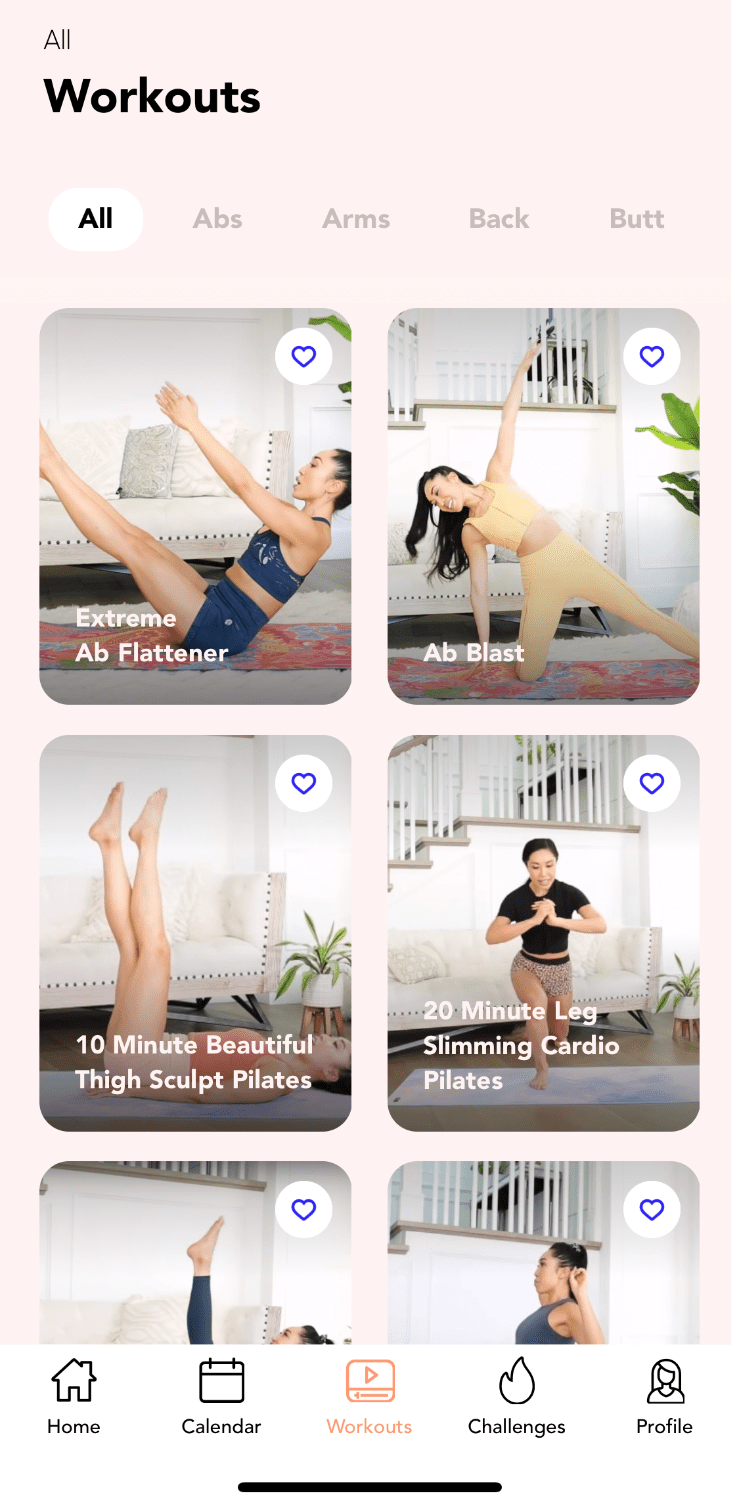
Task: Switch to the Arms category
Action: click(x=356, y=219)
